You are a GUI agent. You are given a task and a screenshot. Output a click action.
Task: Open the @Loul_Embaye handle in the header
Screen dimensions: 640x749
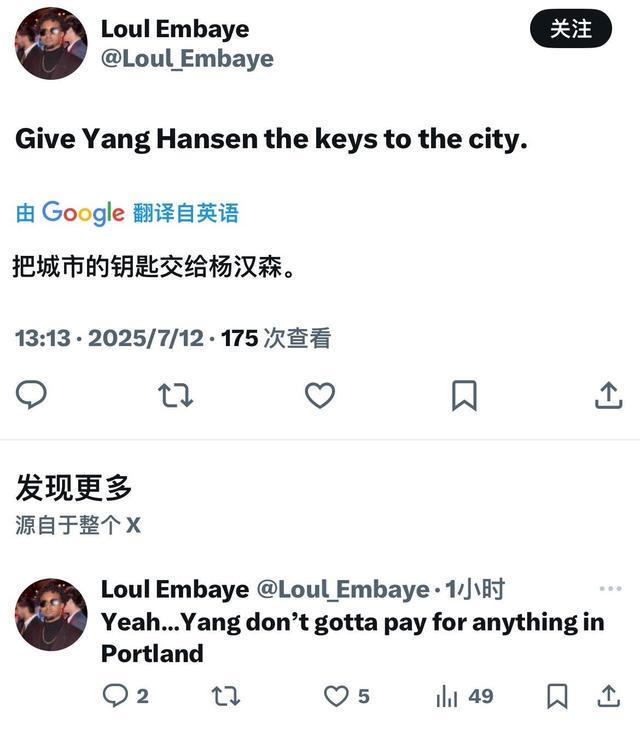pos(187,59)
